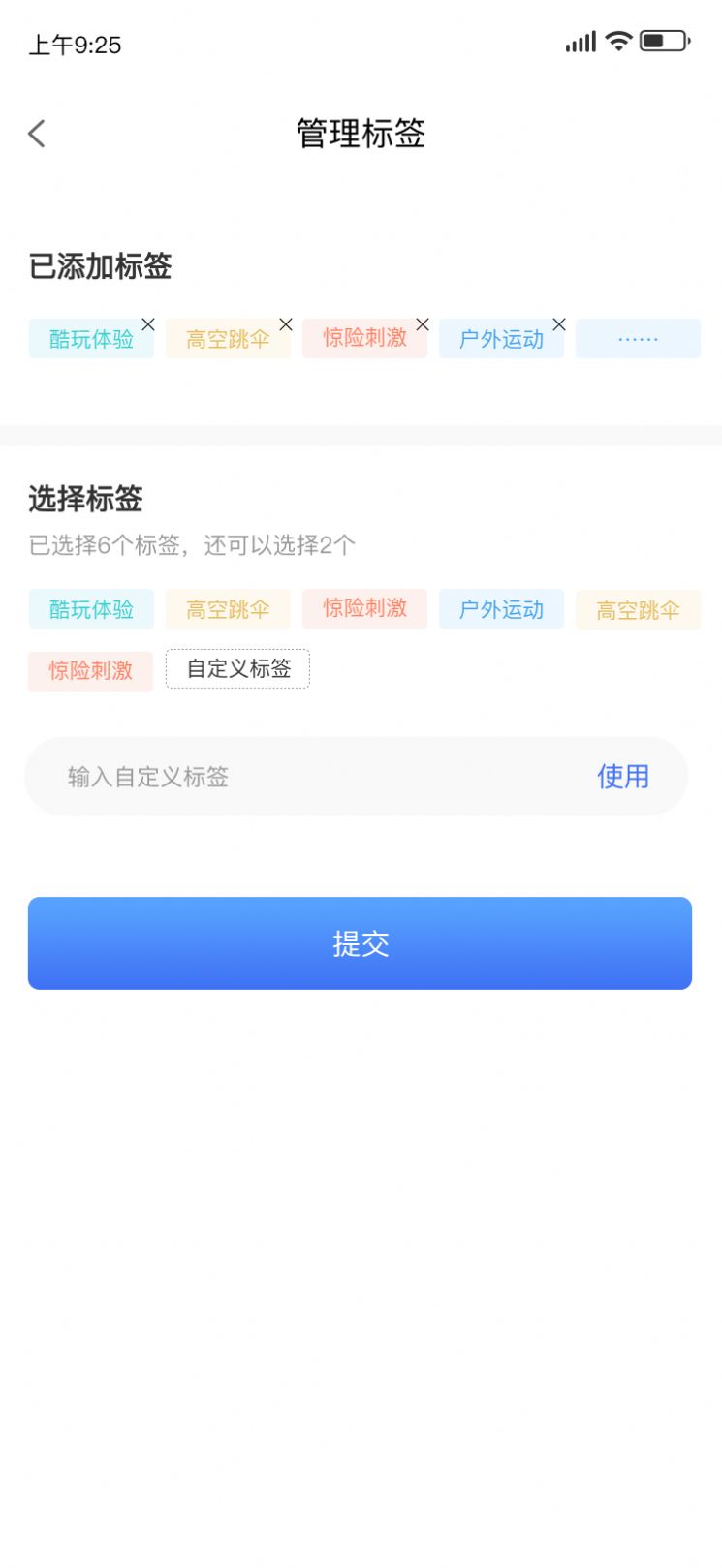Tap 使用 to apply the custom tag

tap(621, 776)
